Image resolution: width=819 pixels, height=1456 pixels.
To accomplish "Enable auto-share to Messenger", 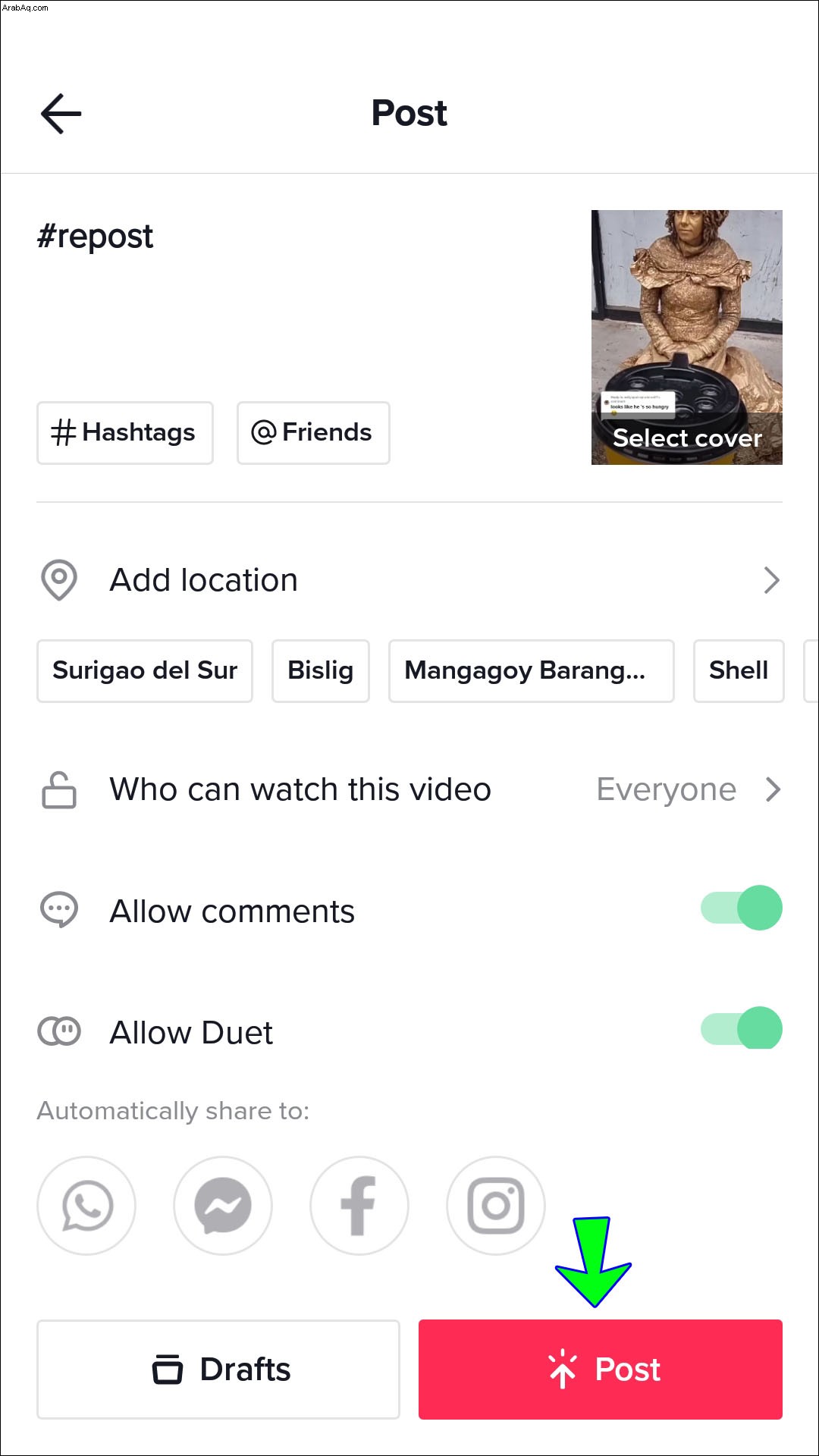I will tap(223, 1206).
